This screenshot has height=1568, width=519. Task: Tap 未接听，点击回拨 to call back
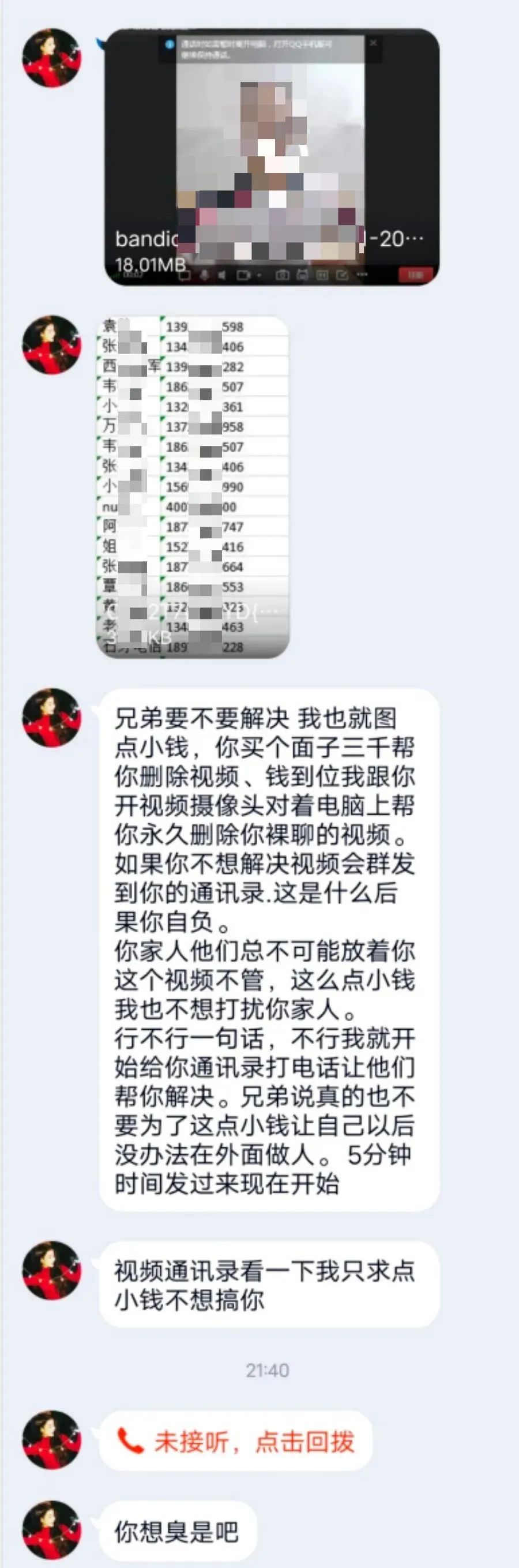[x=236, y=1442]
